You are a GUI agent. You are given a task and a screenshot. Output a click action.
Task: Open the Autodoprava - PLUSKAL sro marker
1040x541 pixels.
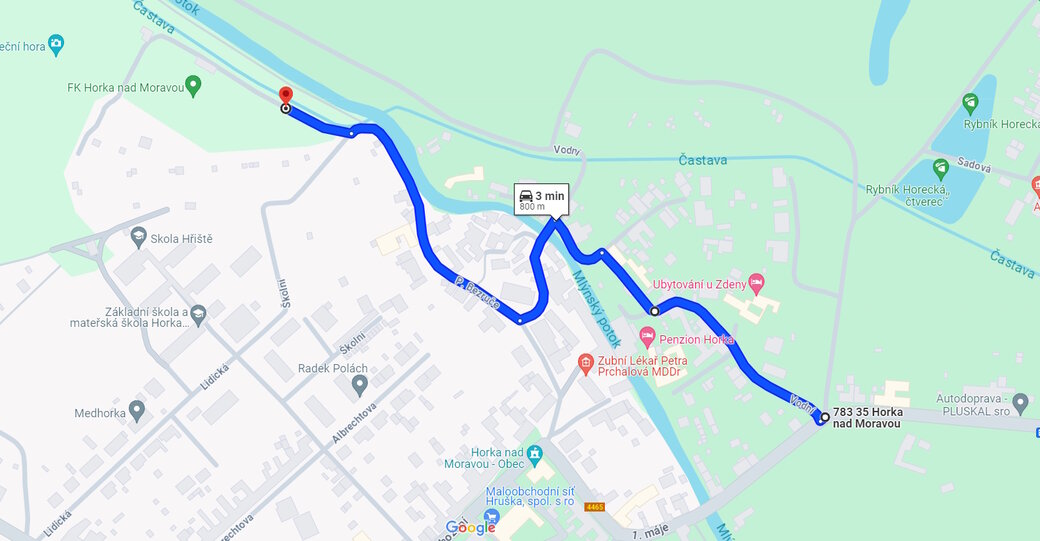click(1020, 403)
